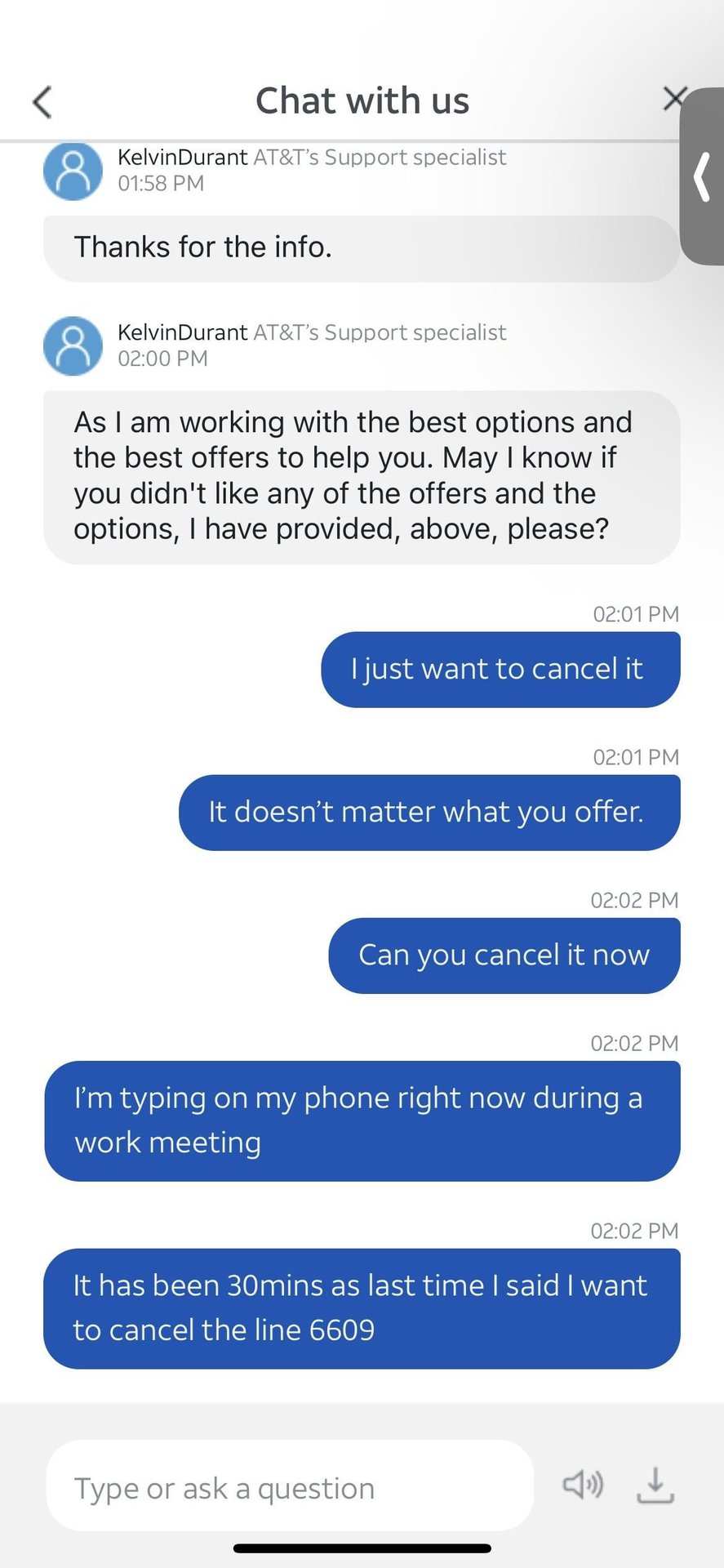Go back from Chat with us
The width and height of the screenshot is (724, 1568).
tap(42, 102)
